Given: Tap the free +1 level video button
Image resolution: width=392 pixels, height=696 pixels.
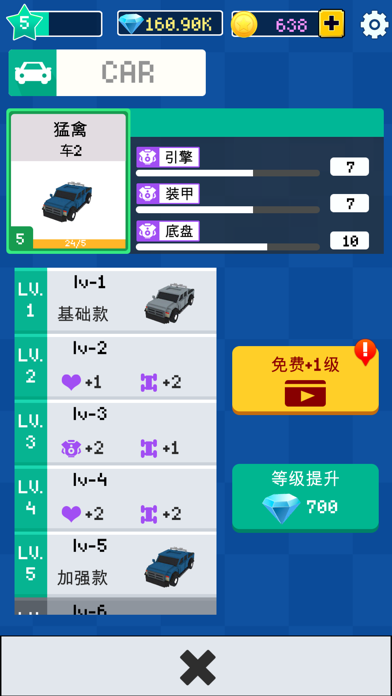Looking at the screenshot, I should coord(305,380).
